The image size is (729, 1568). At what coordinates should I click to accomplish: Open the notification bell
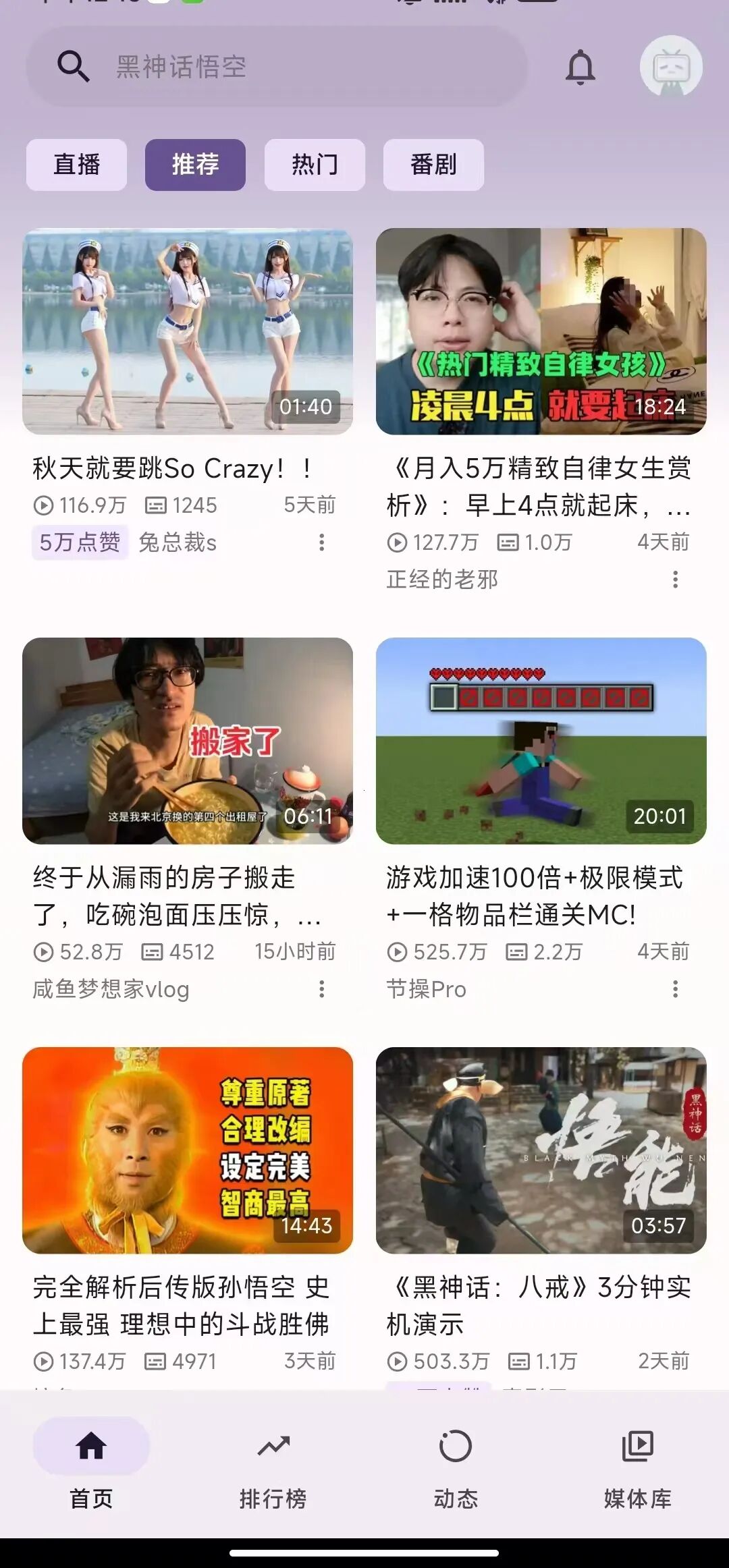(581, 67)
